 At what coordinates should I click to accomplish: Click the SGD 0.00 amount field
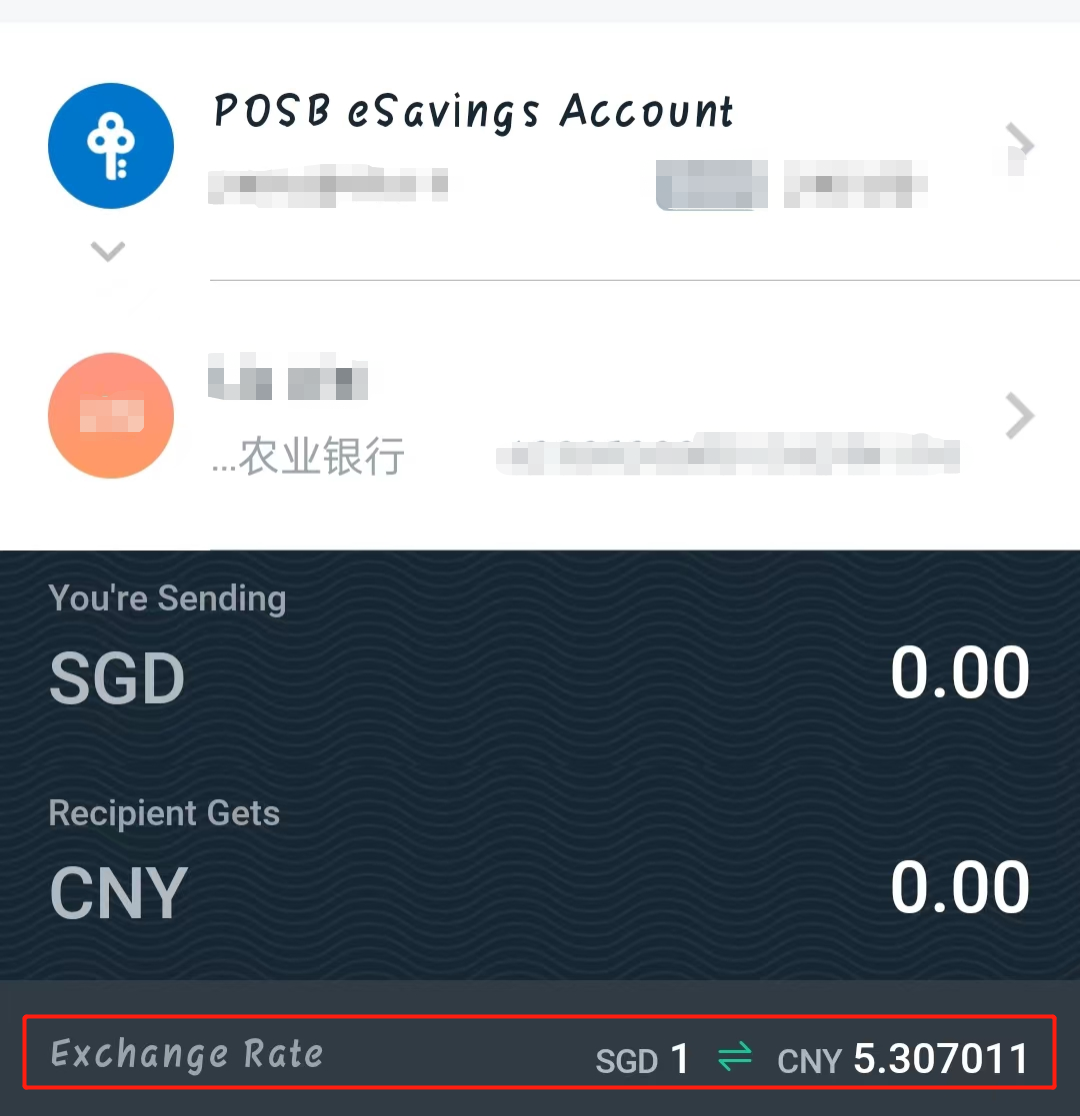click(x=959, y=672)
